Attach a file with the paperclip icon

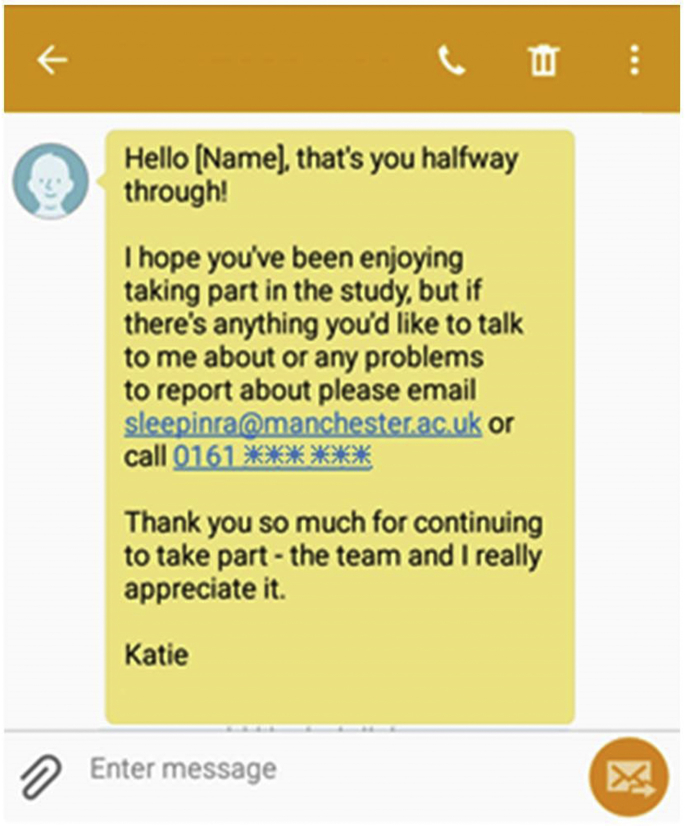point(41,773)
